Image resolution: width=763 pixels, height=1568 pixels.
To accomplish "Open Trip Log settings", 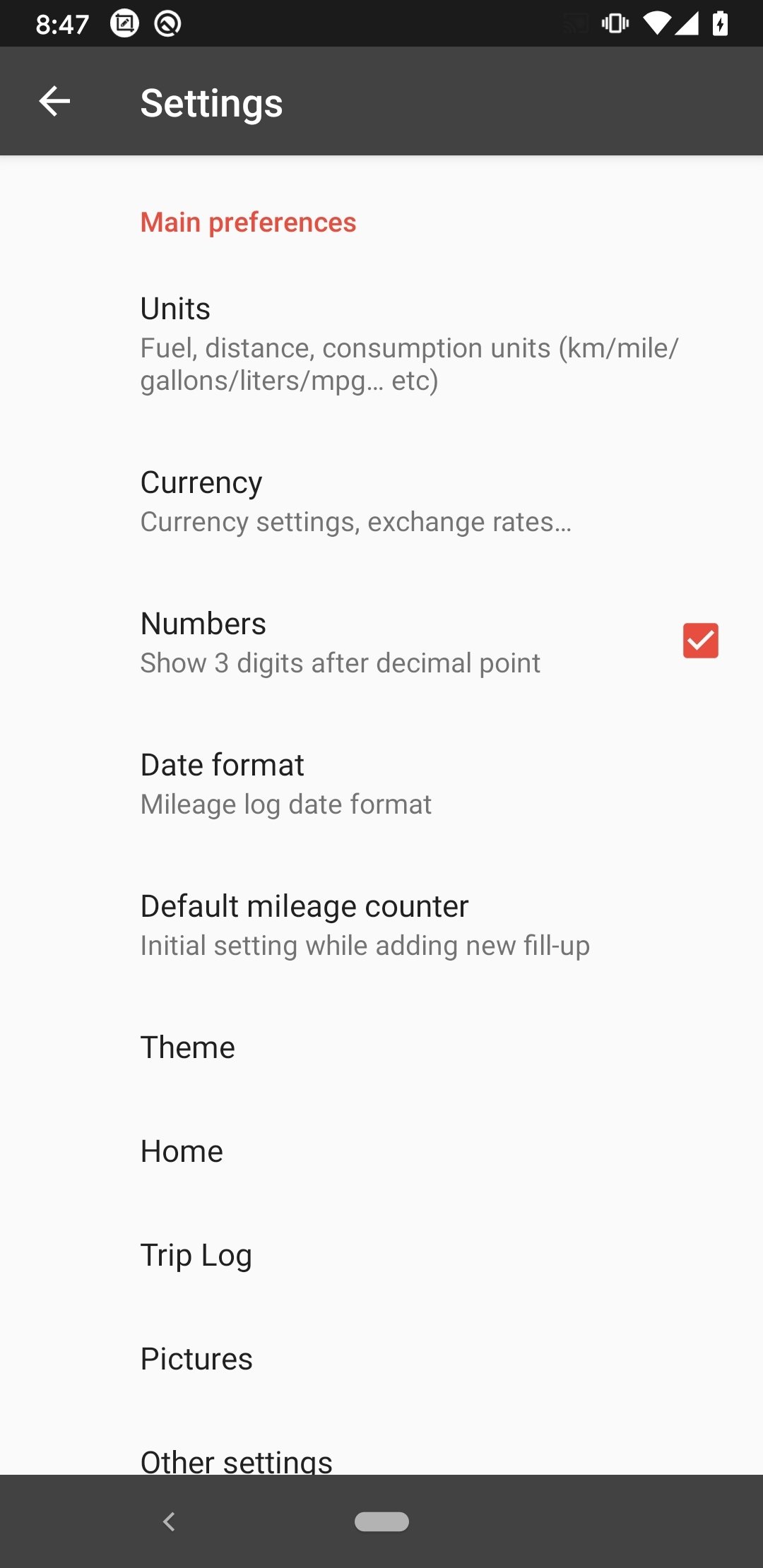I will tap(381, 1255).
